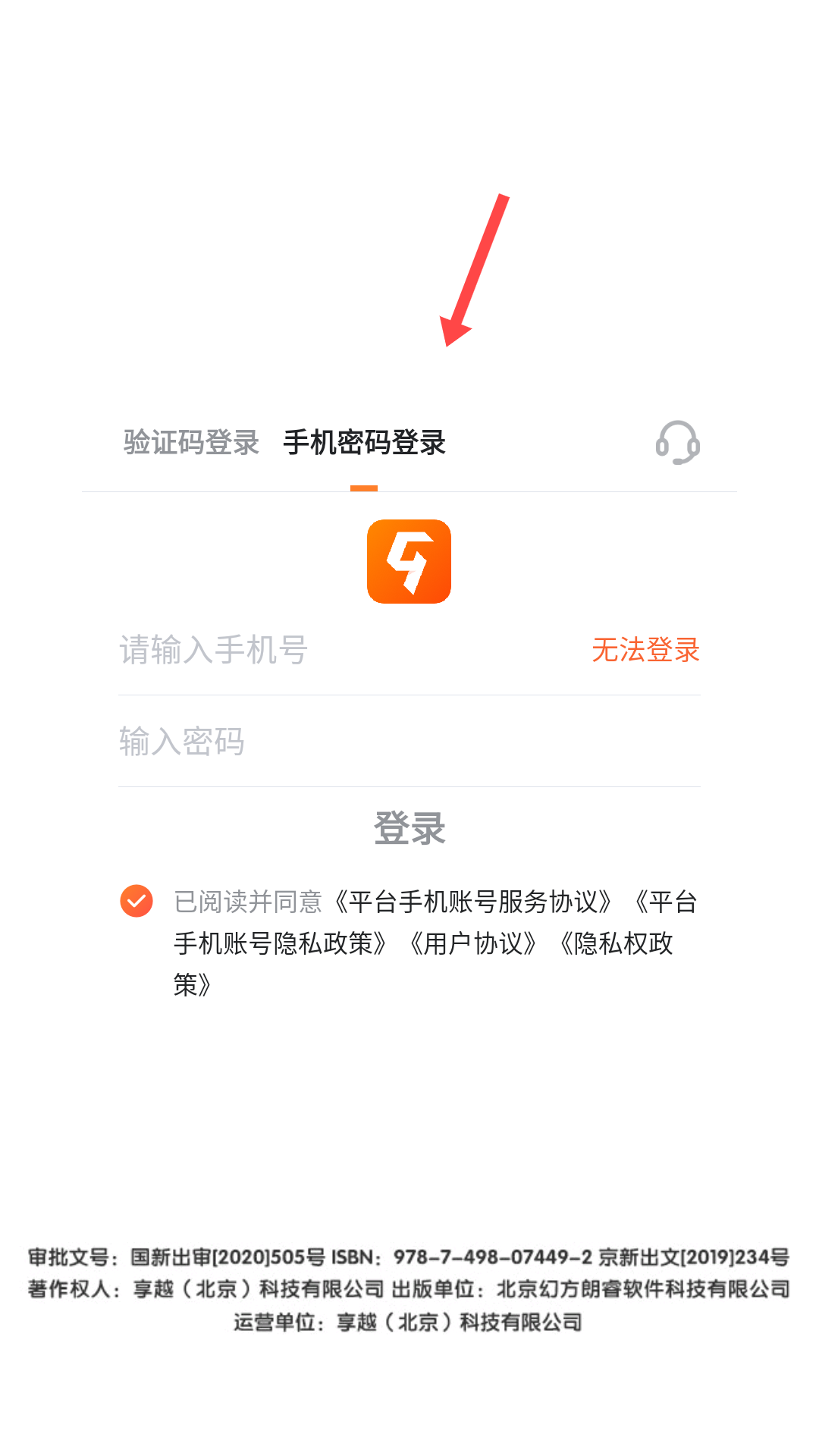
Task: Tap the 无法登录 help link
Action: [645, 650]
